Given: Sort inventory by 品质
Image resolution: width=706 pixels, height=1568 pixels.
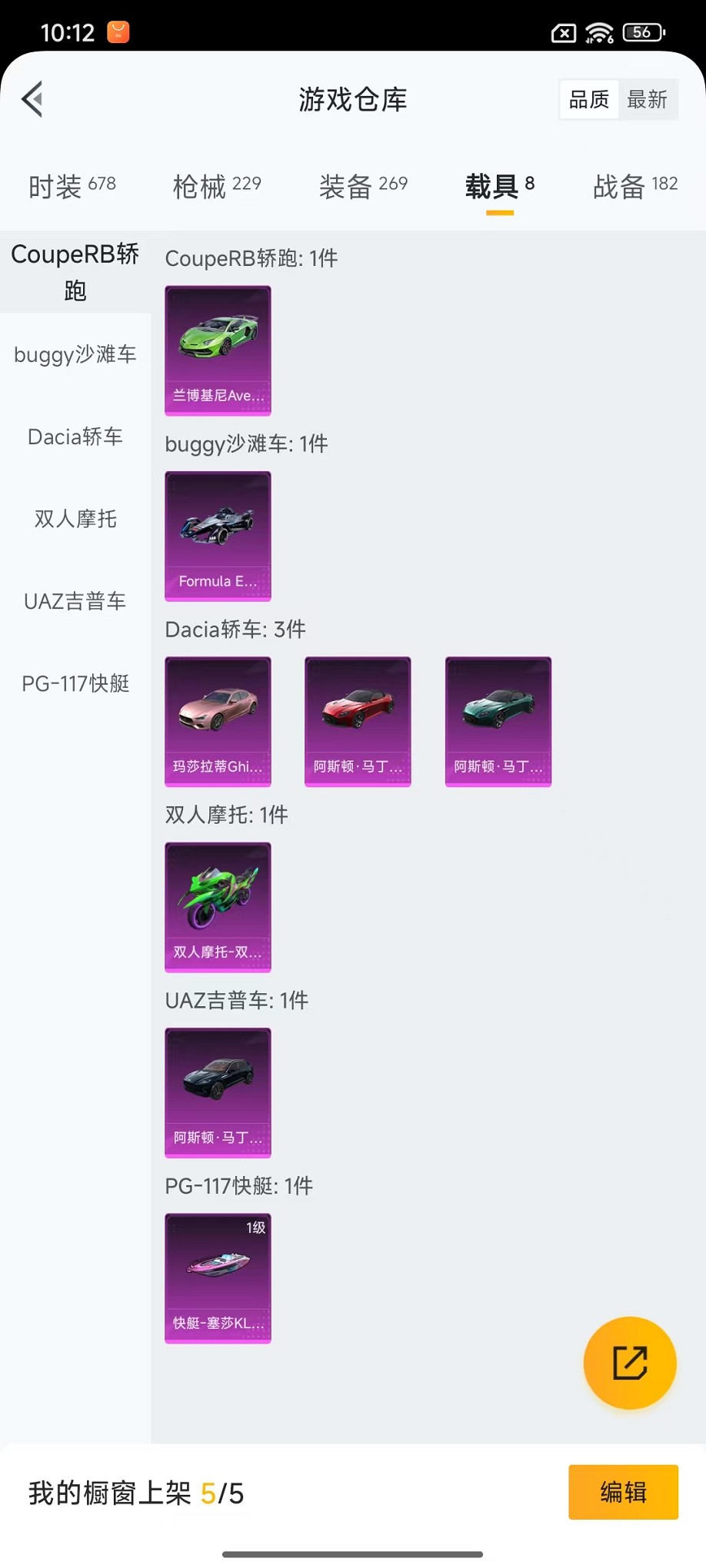Looking at the screenshot, I should pyautogui.click(x=589, y=99).
